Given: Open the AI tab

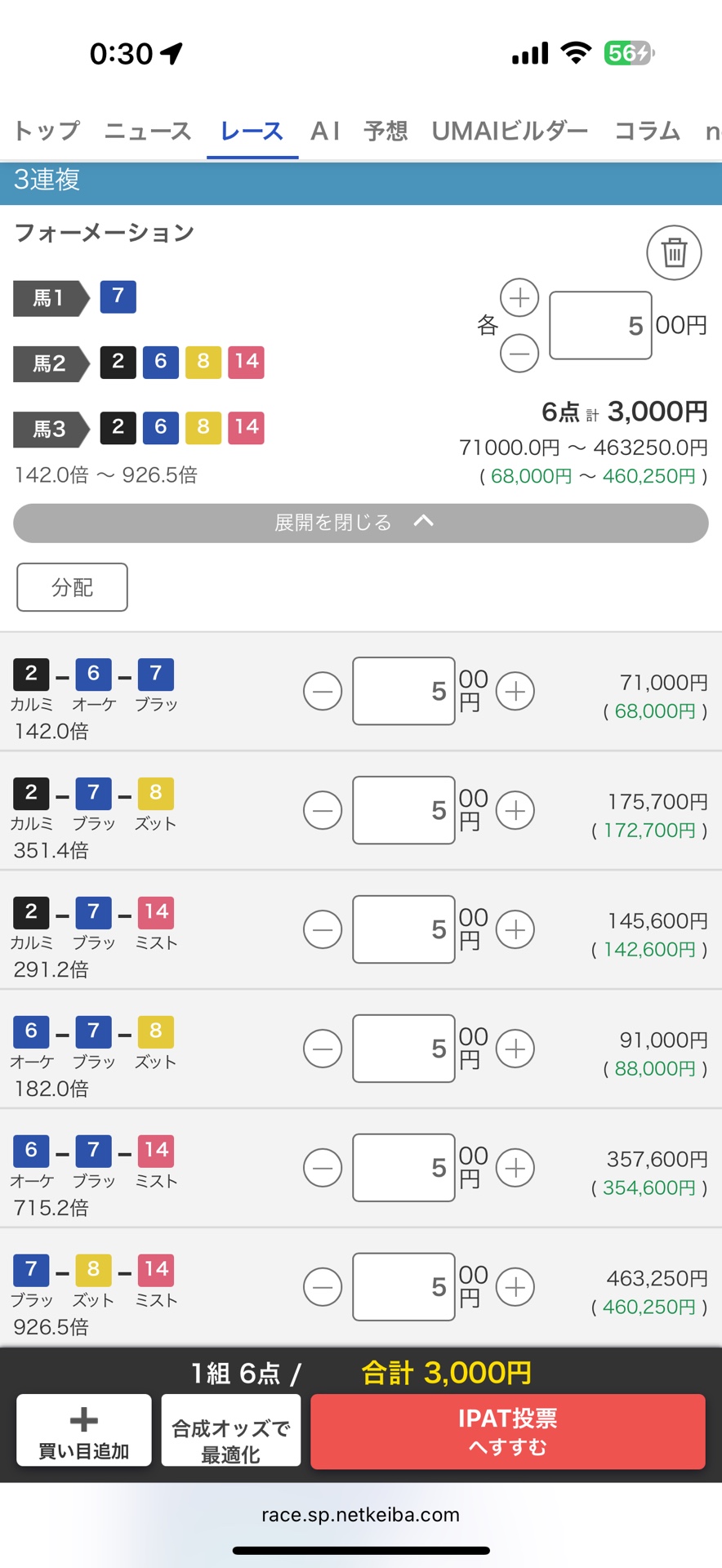Looking at the screenshot, I should pos(325,131).
